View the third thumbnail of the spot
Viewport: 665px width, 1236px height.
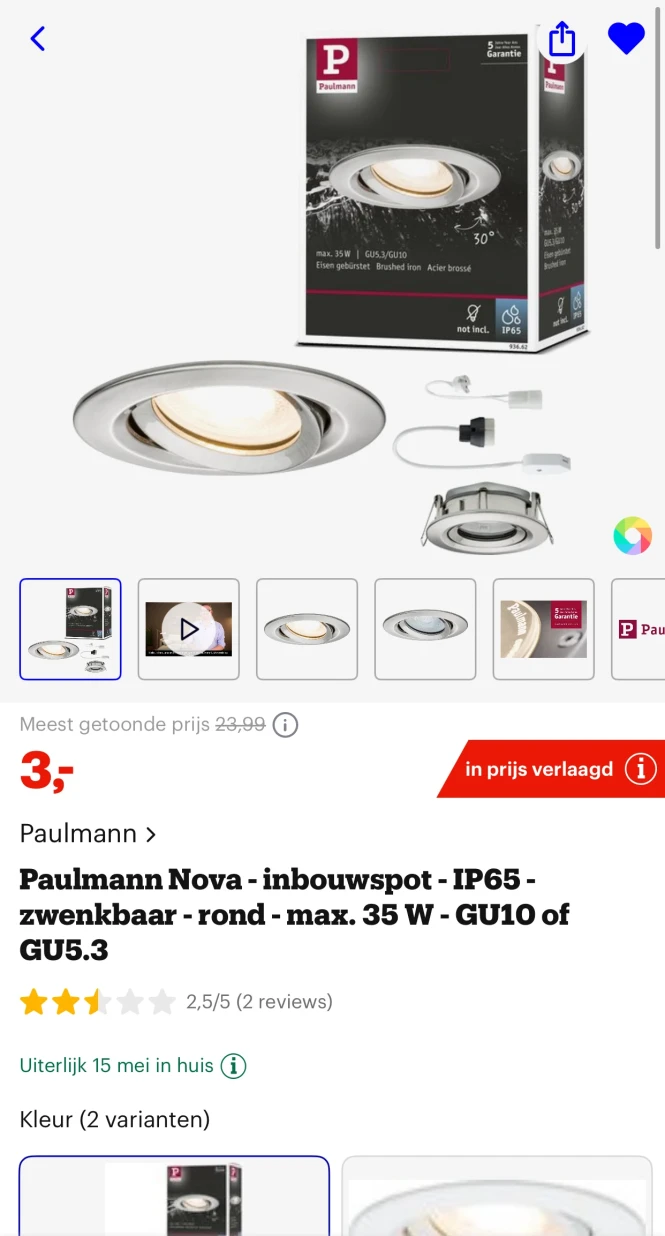point(307,629)
